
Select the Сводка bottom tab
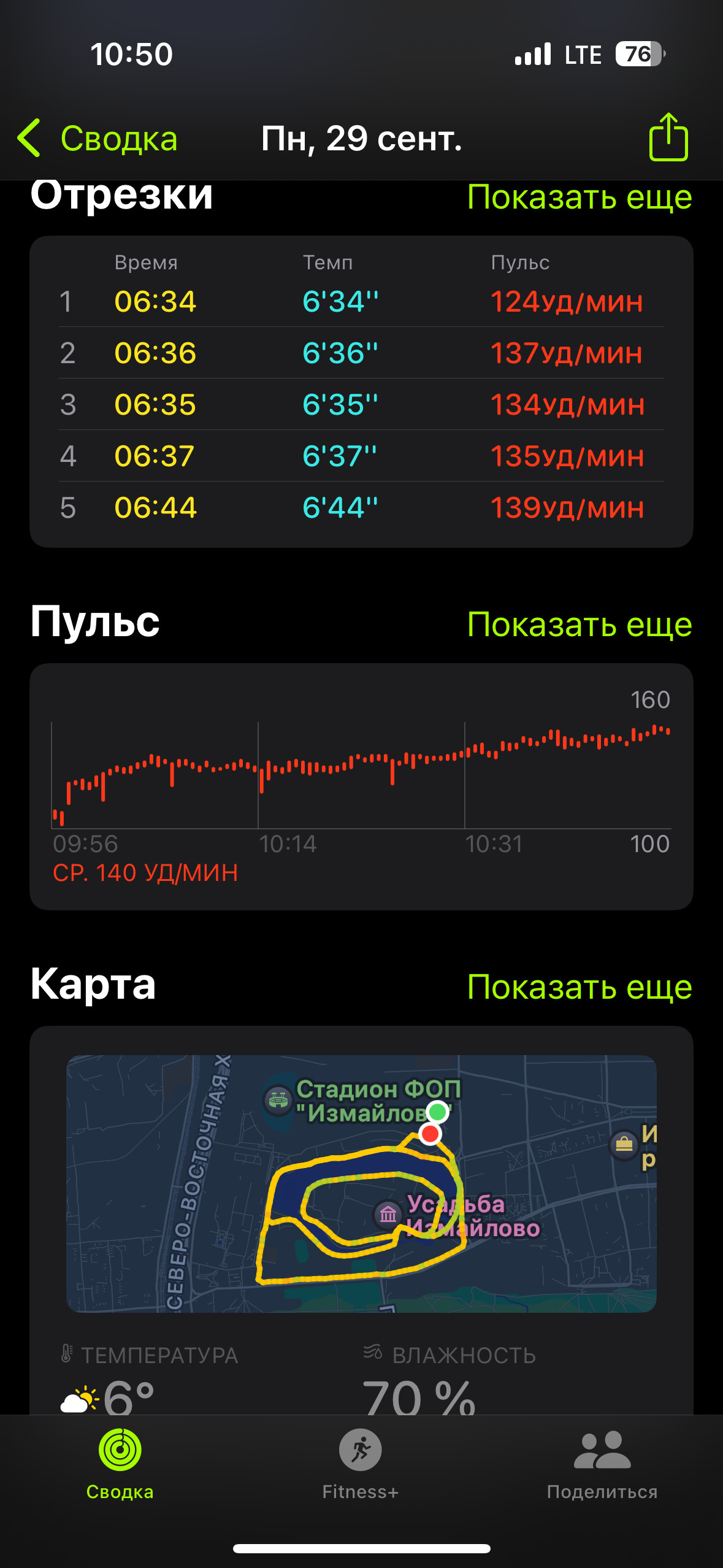click(x=120, y=1464)
